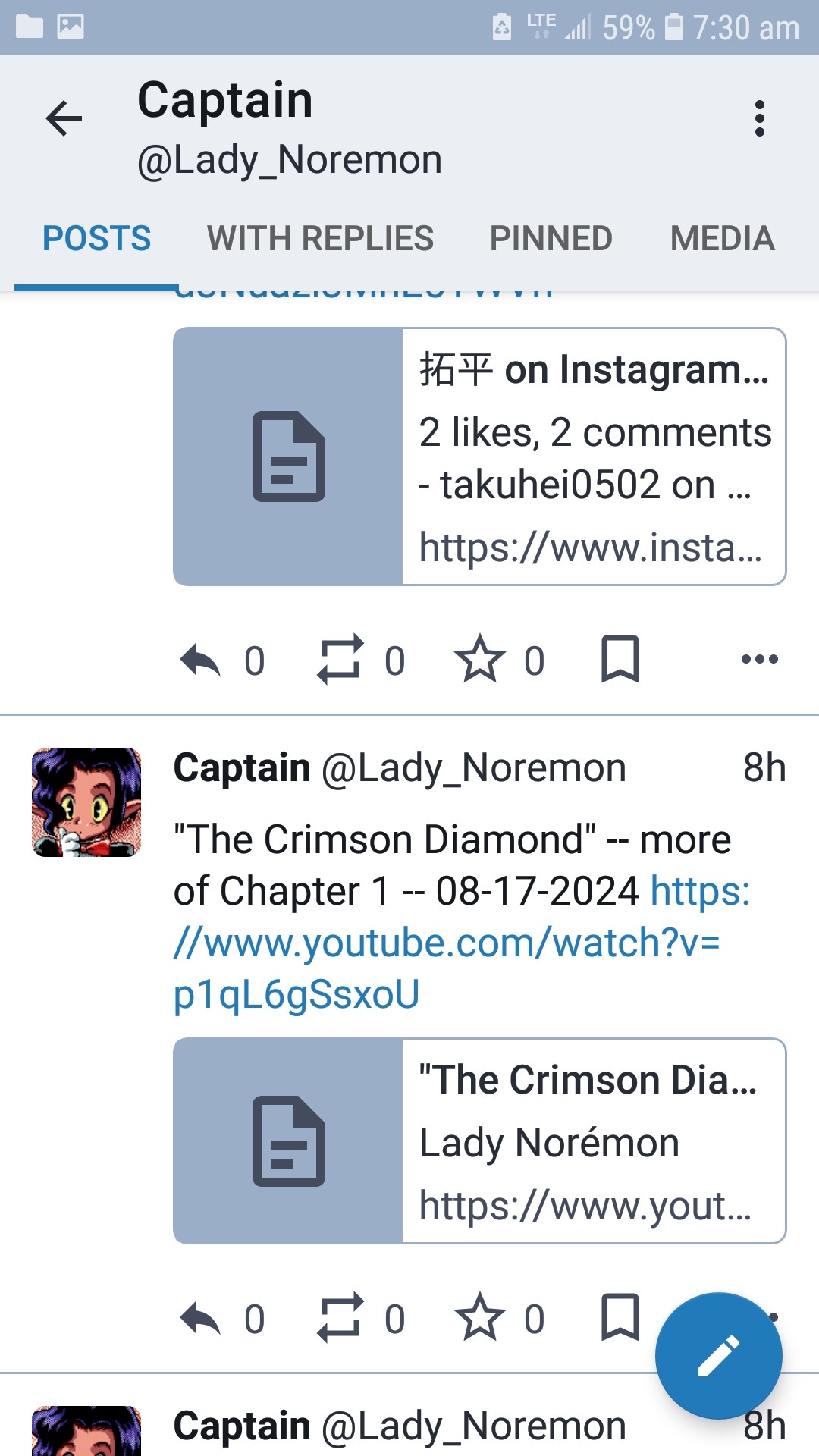Open the Crimson Diamond preview card
Image resolution: width=819 pixels, height=1456 pixels.
click(x=479, y=1141)
